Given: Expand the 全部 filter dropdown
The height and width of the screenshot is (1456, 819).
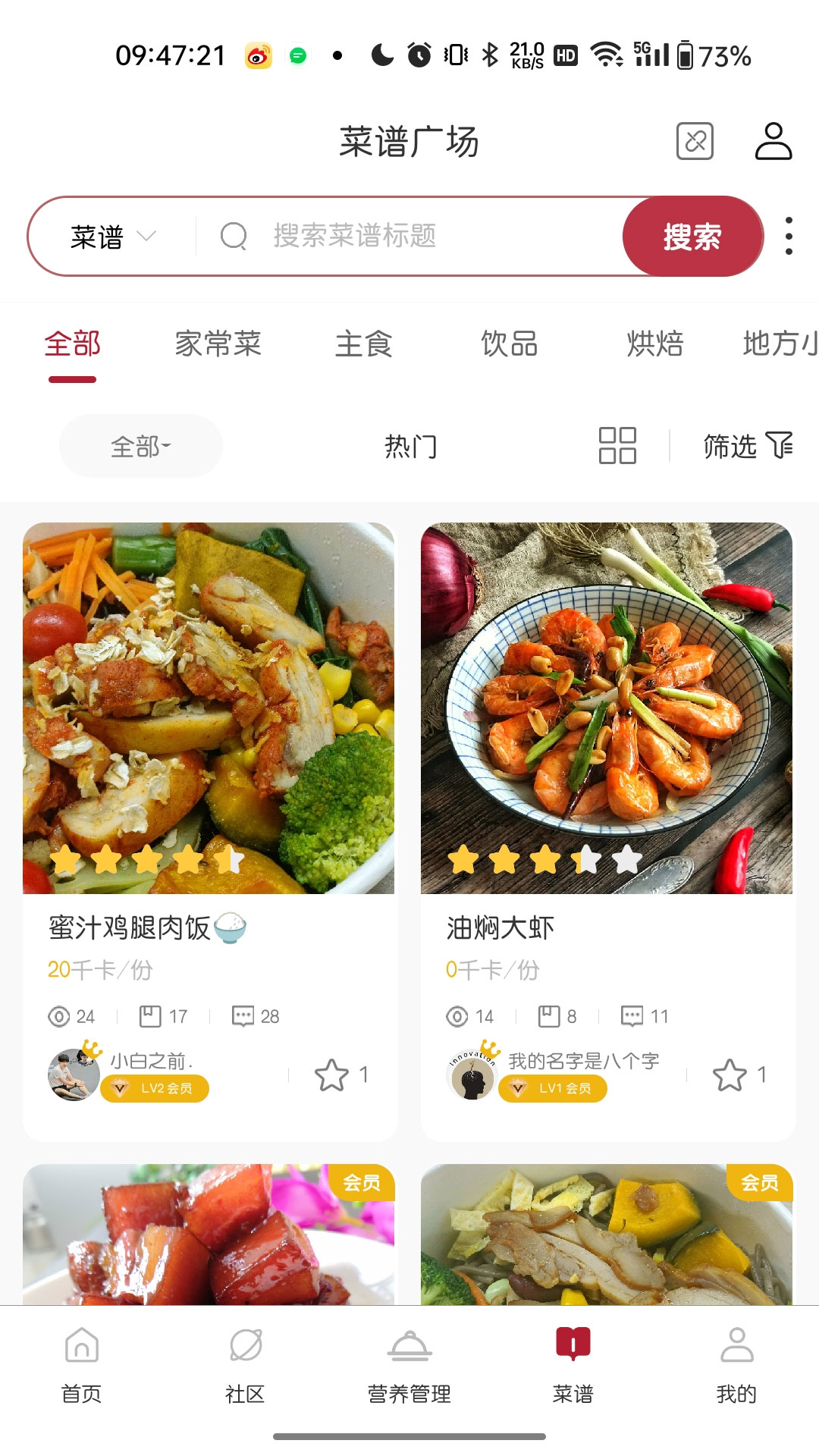Looking at the screenshot, I should (141, 447).
